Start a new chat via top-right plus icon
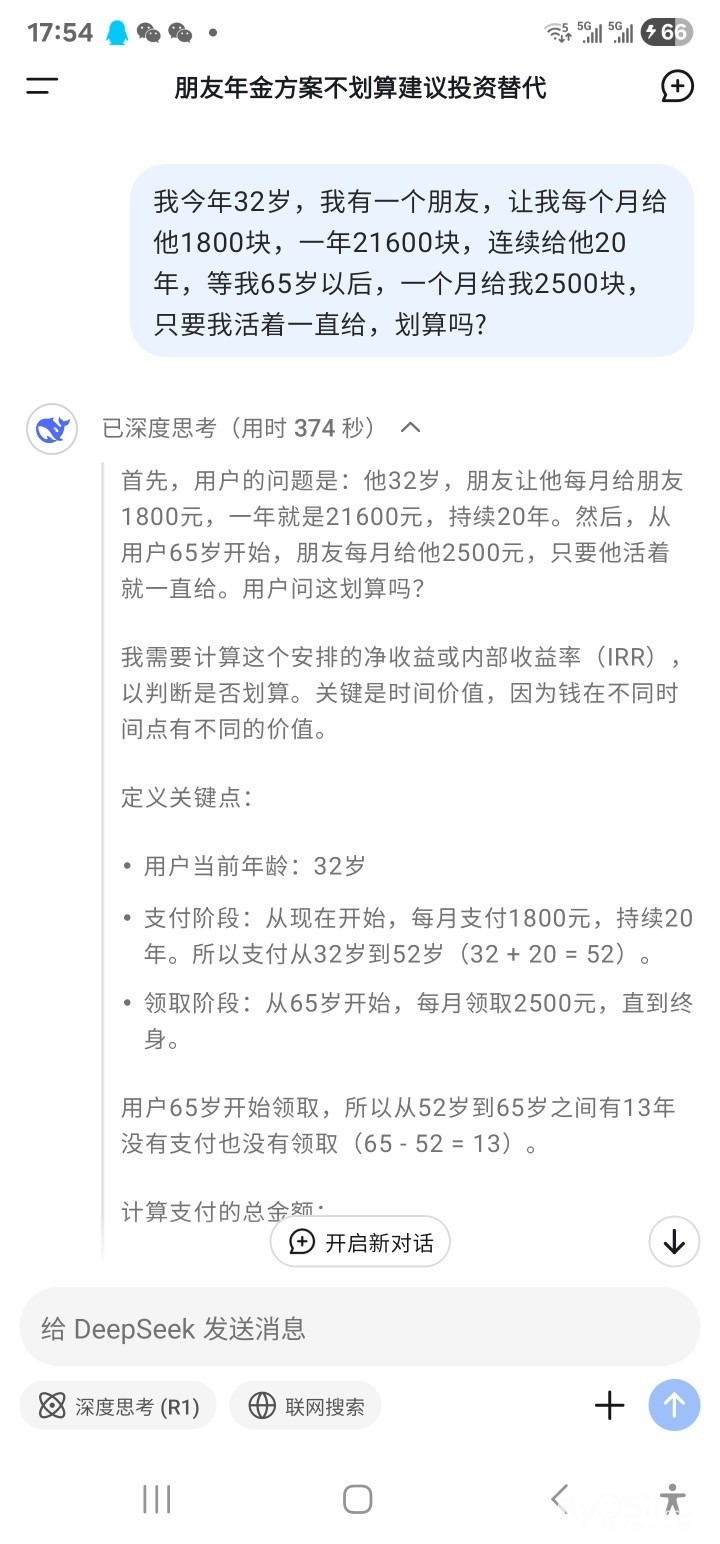The width and height of the screenshot is (720, 1544). tap(677, 87)
